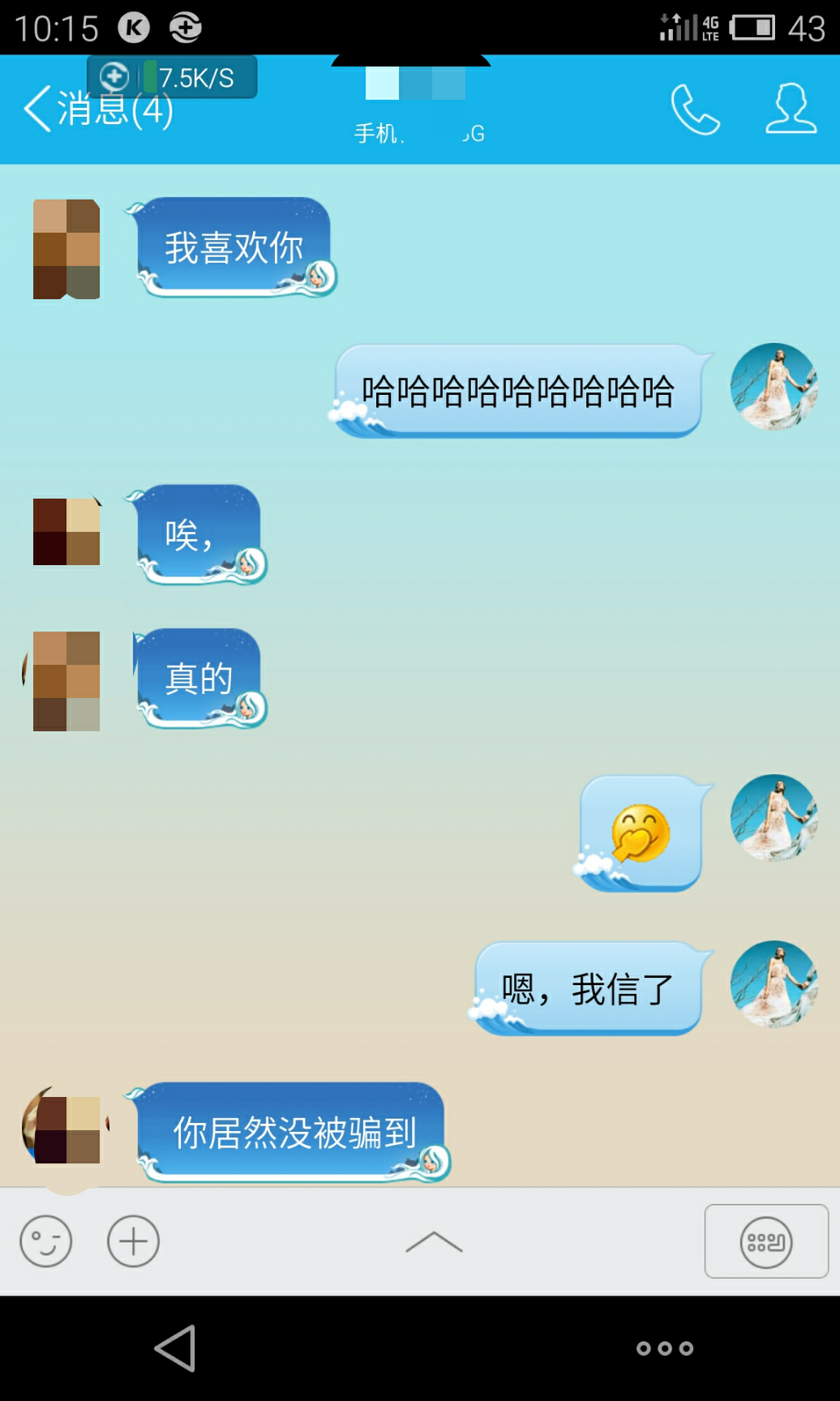Tap my avatar beside 嗯，我信了
This screenshot has height=1401, width=840.
pos(774,984)
